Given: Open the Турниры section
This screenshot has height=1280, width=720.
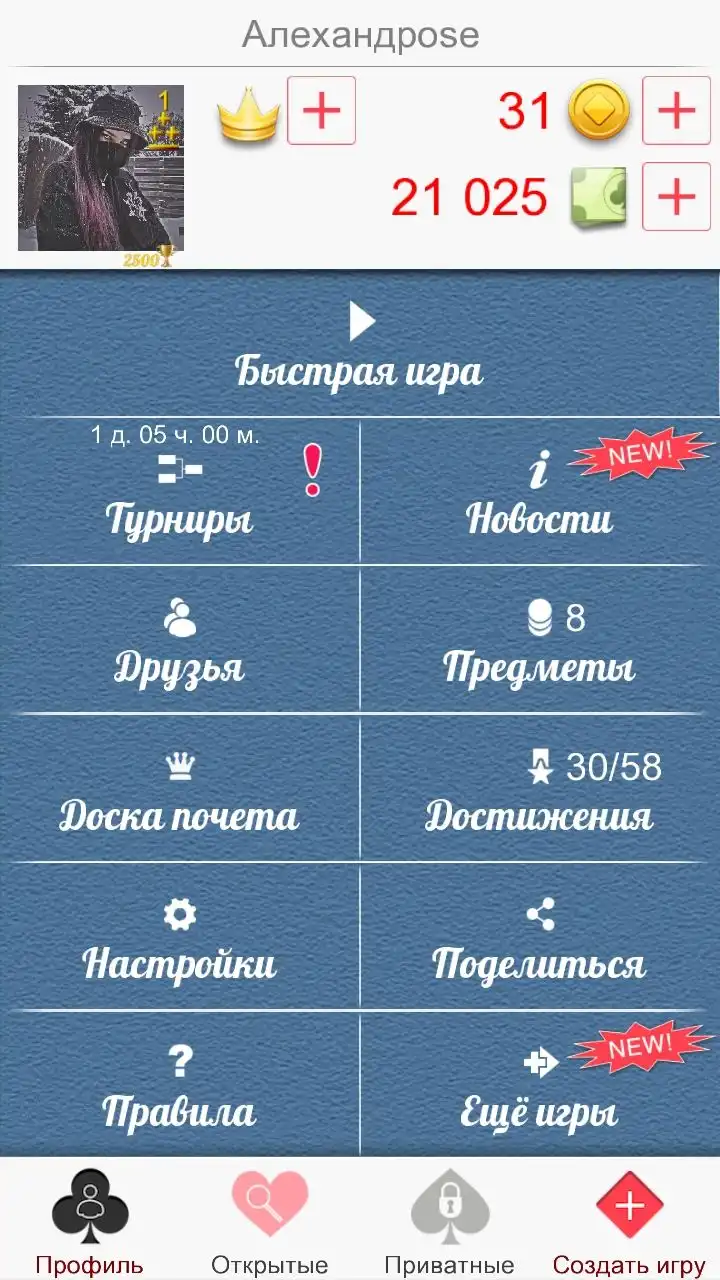Looking at the screenshot, I should click(x=180, y=491).
